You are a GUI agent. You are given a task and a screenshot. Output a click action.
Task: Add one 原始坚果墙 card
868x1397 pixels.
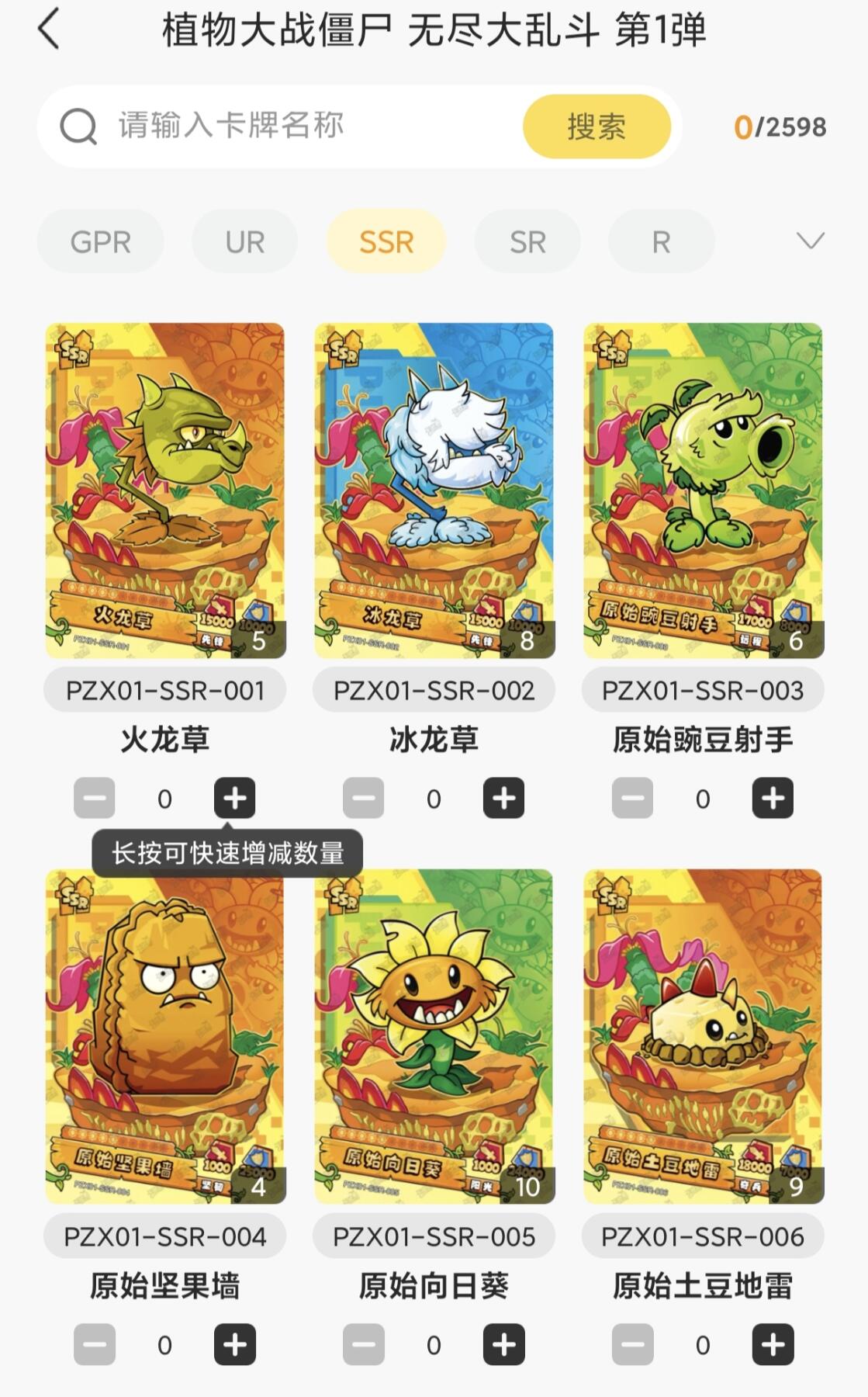coord(234,1344)
